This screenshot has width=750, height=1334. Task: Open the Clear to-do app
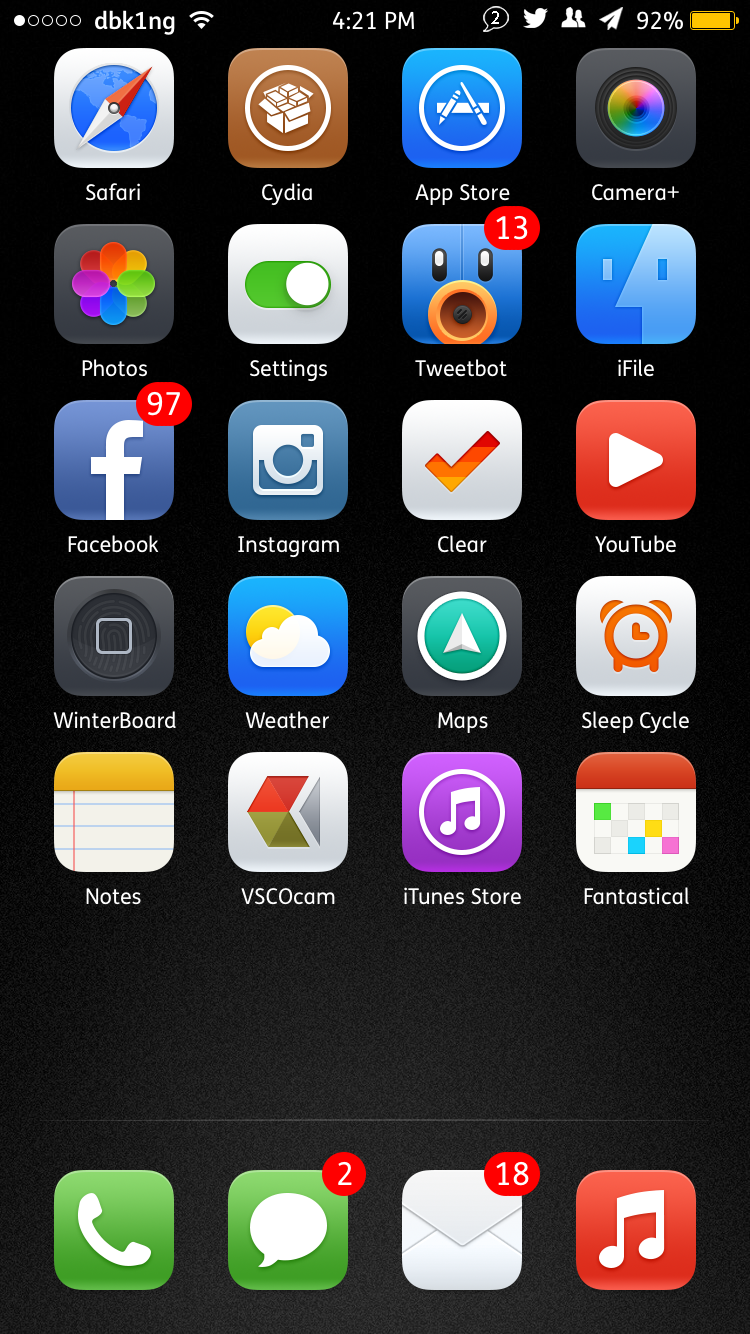pyautogui.click(x=462, y=460)
